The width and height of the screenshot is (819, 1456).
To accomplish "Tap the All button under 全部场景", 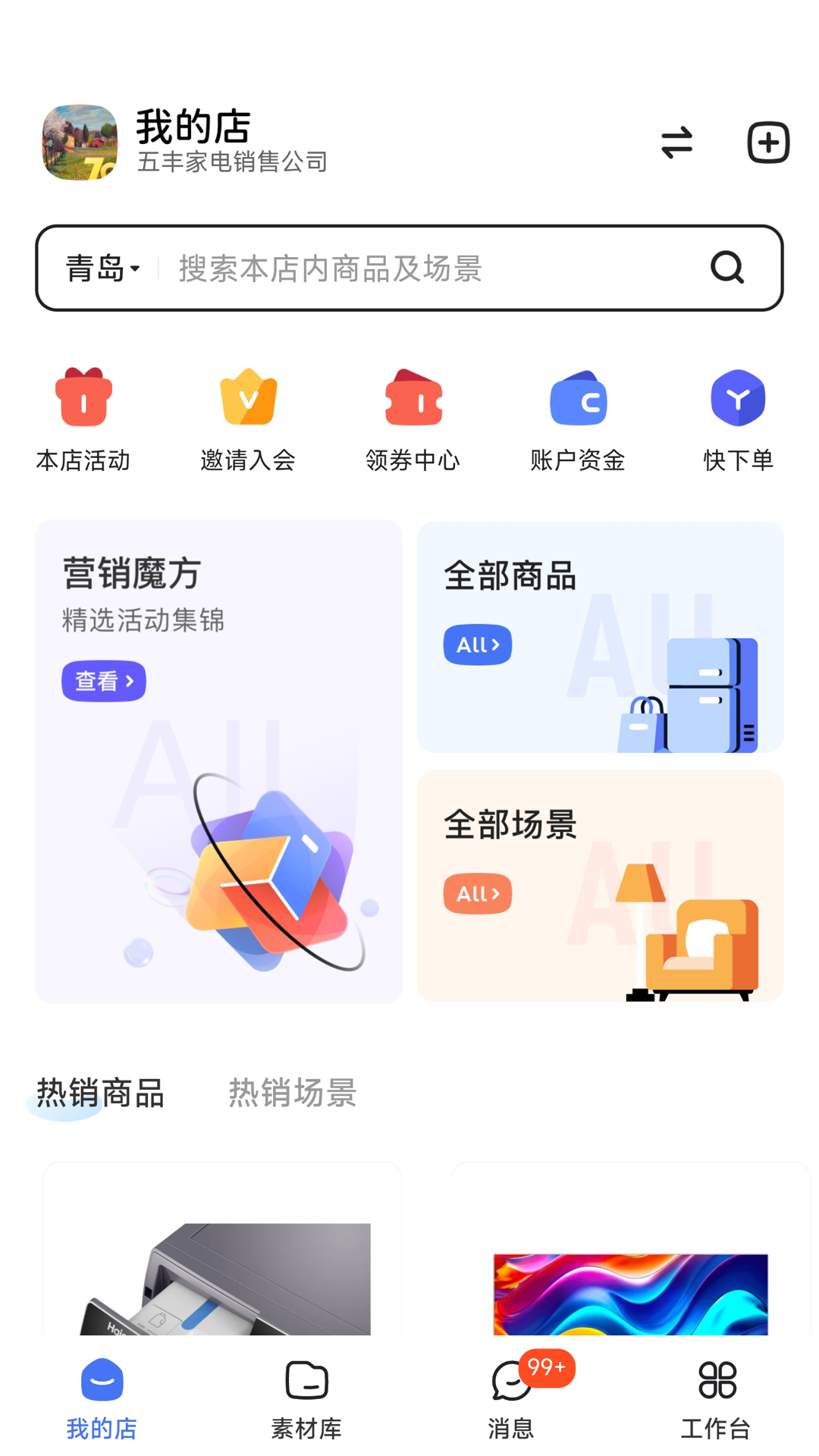I will click(477, 893).
